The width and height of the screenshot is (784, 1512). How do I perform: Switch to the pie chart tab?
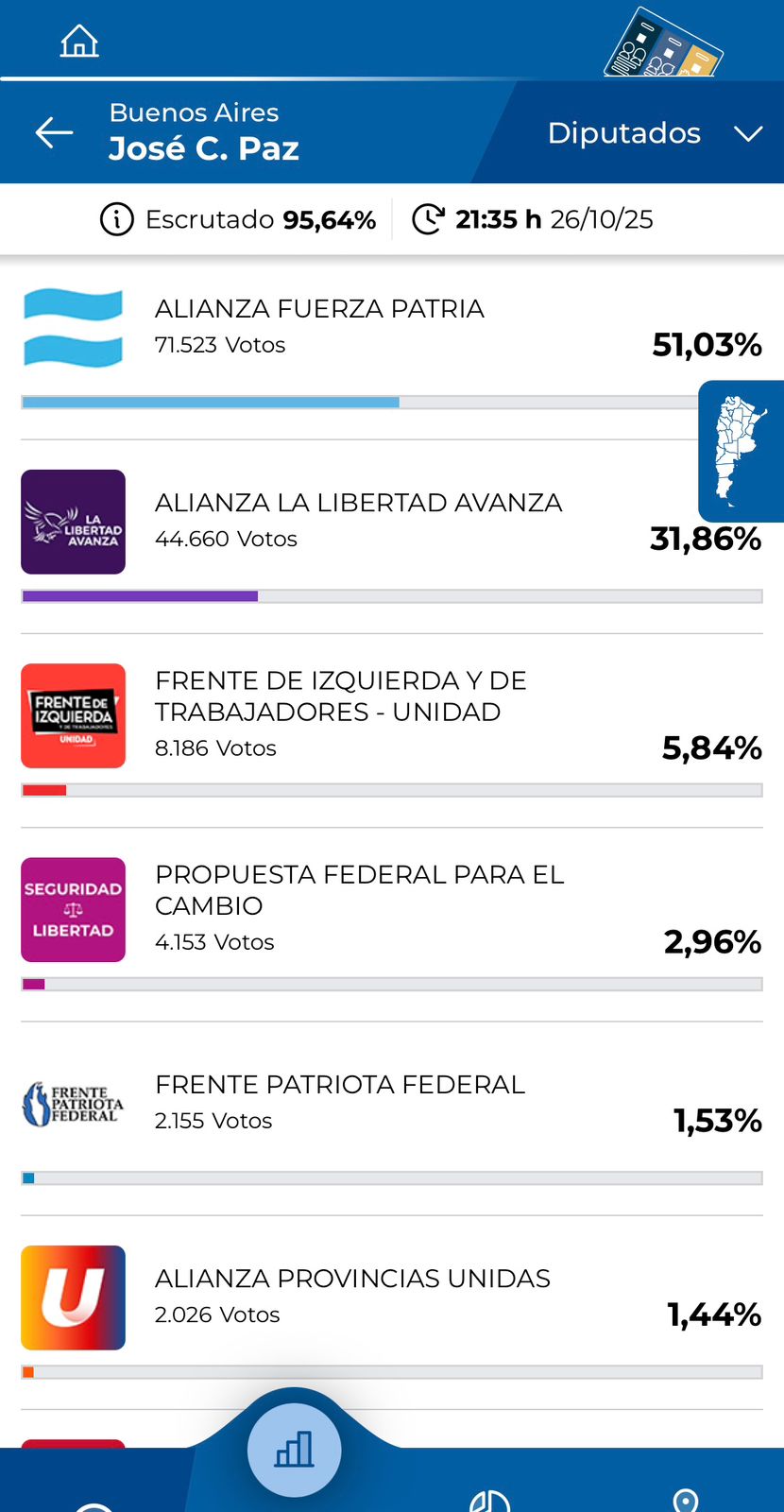[489, 1501]
